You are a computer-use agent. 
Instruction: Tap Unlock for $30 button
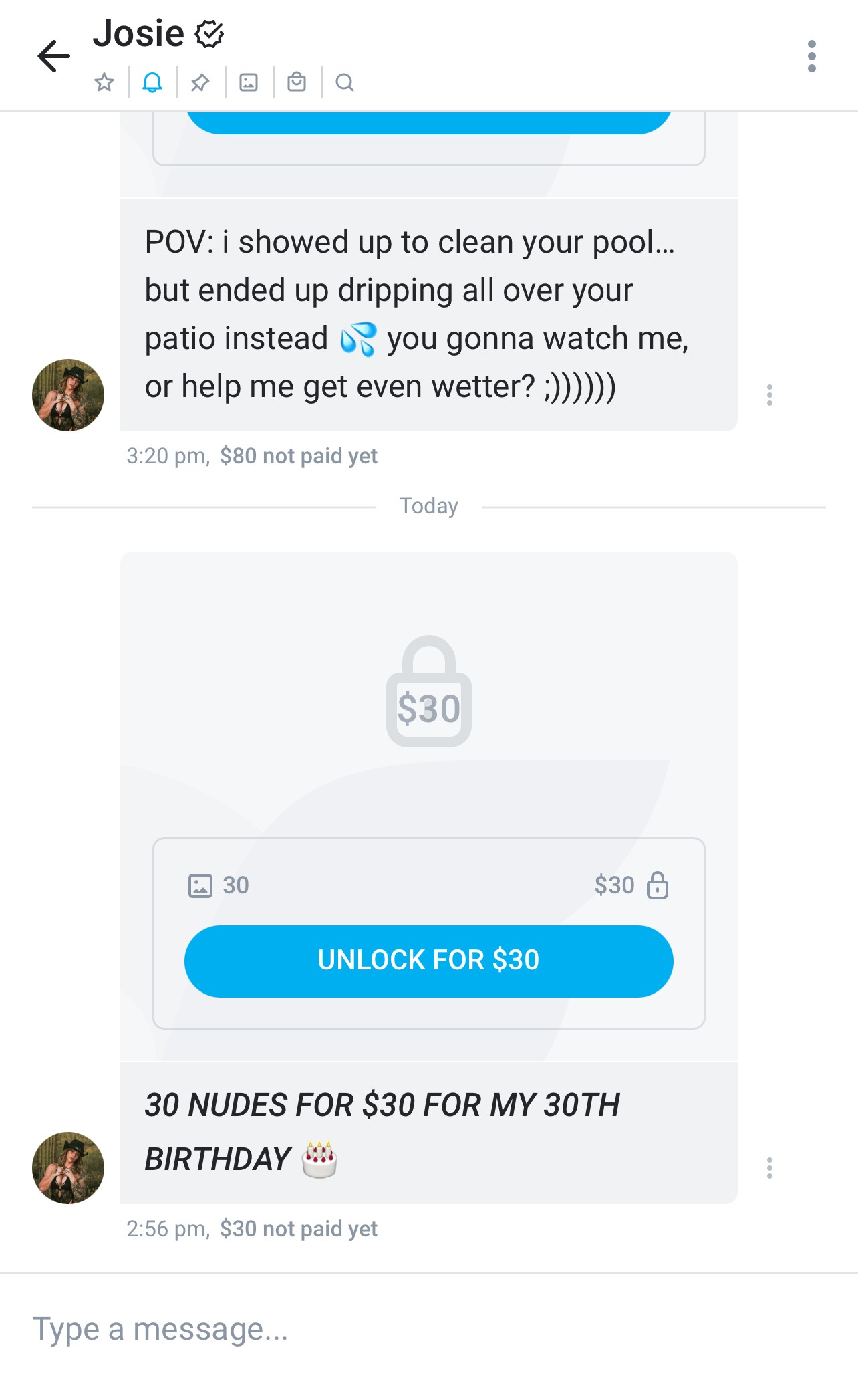[428, 961]
